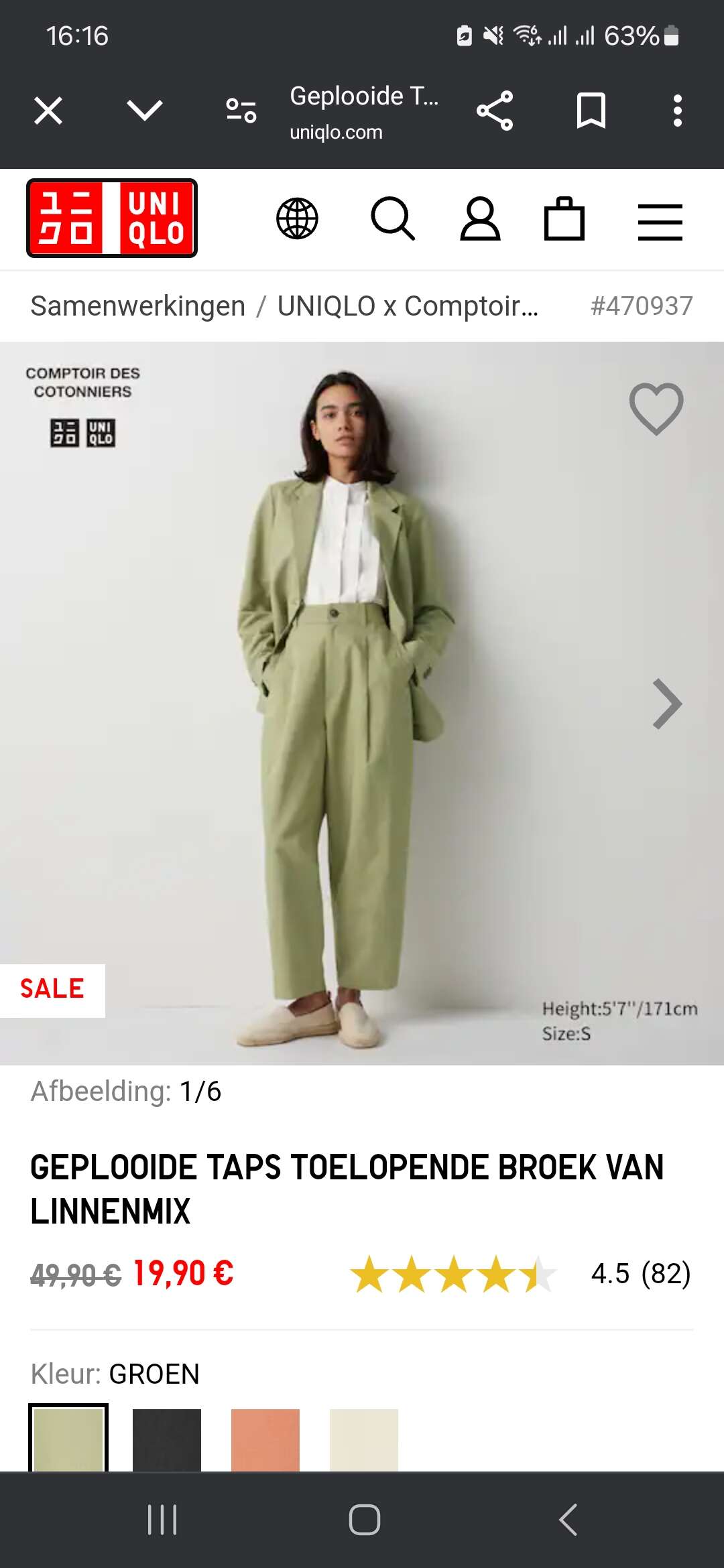Open the hamburger navigation menu
Screen dimensions: 724x1568
[660, 222]
